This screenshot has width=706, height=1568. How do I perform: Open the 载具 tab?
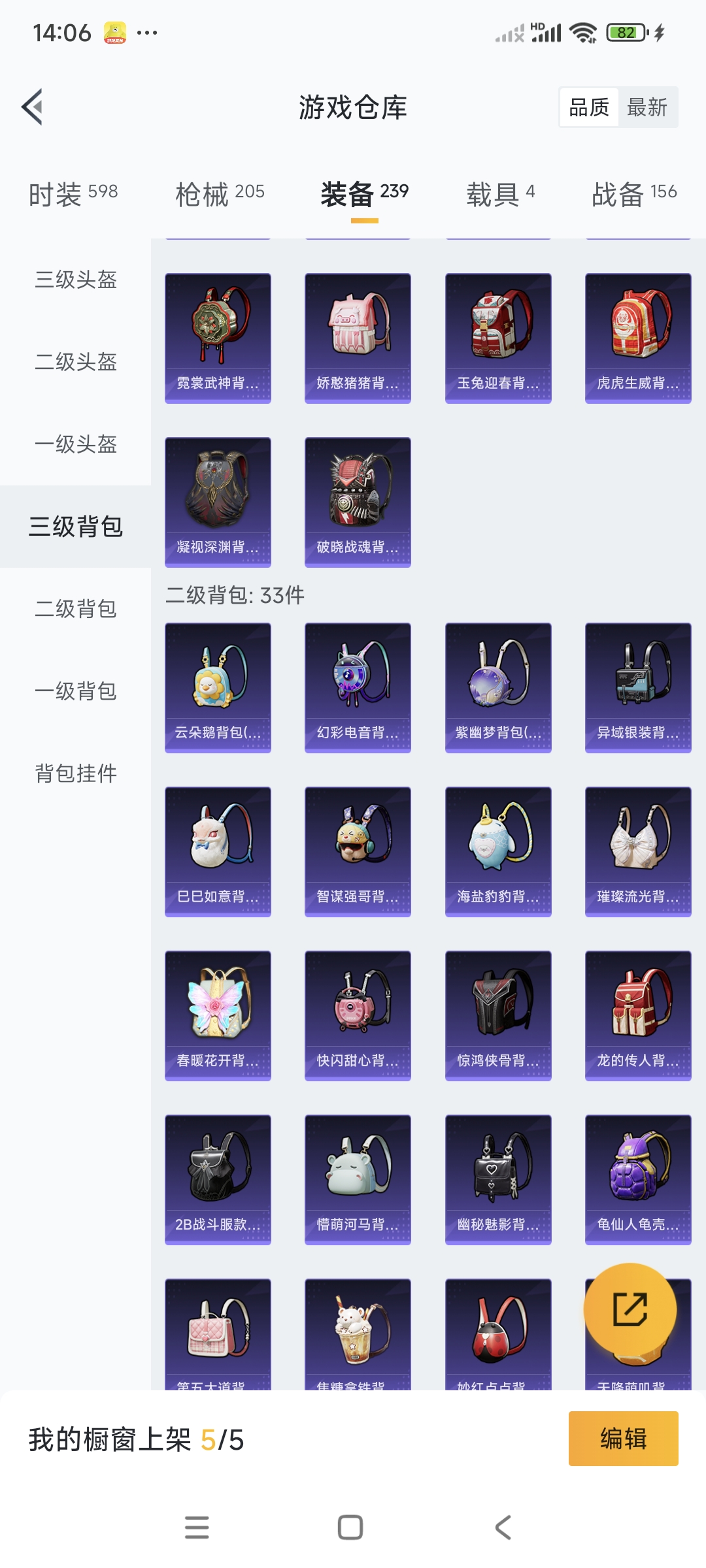tap(500, 193)
